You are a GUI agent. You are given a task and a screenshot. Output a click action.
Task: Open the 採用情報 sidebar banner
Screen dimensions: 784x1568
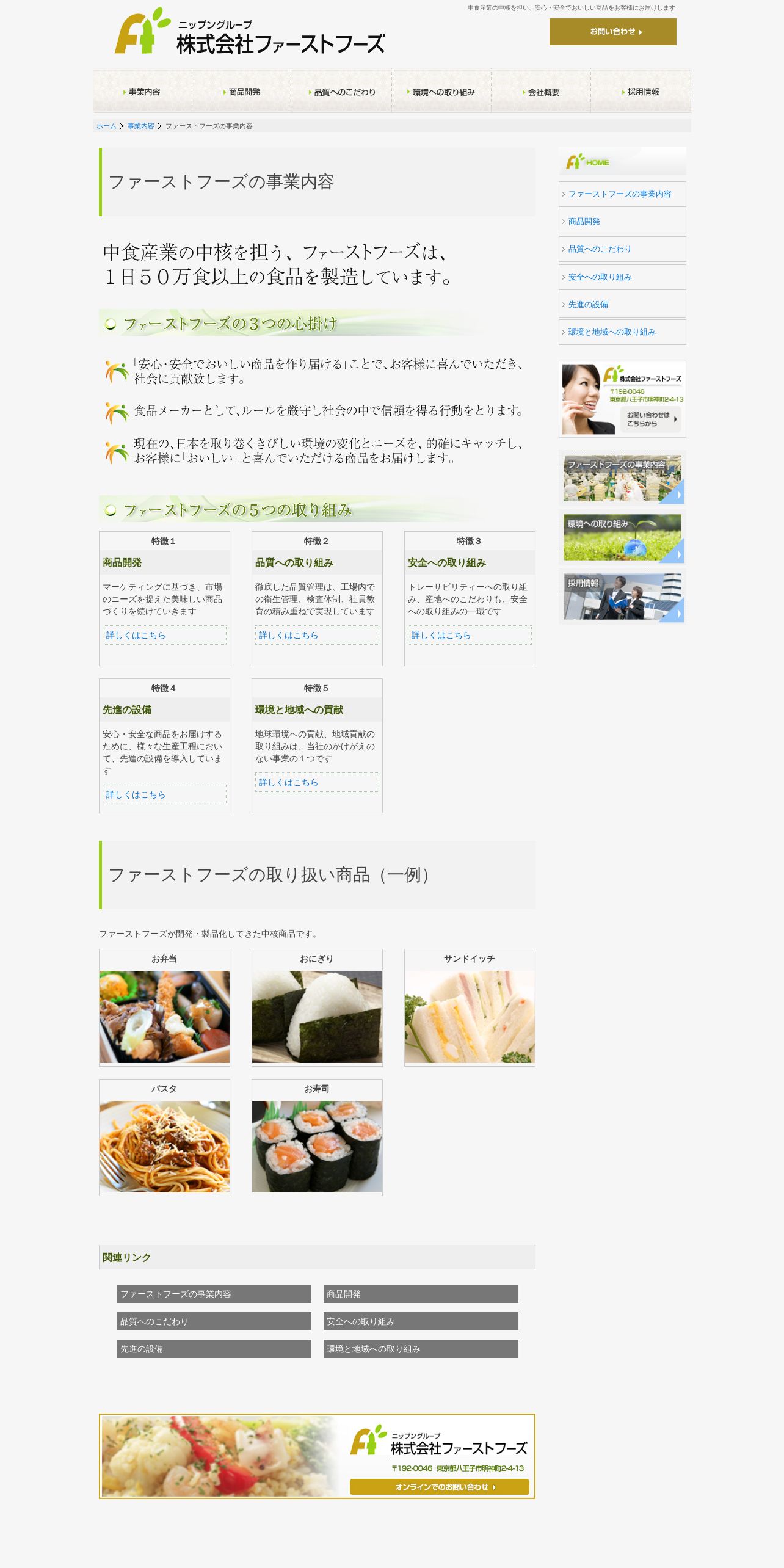pyautogui.click(x=622, y=597)
